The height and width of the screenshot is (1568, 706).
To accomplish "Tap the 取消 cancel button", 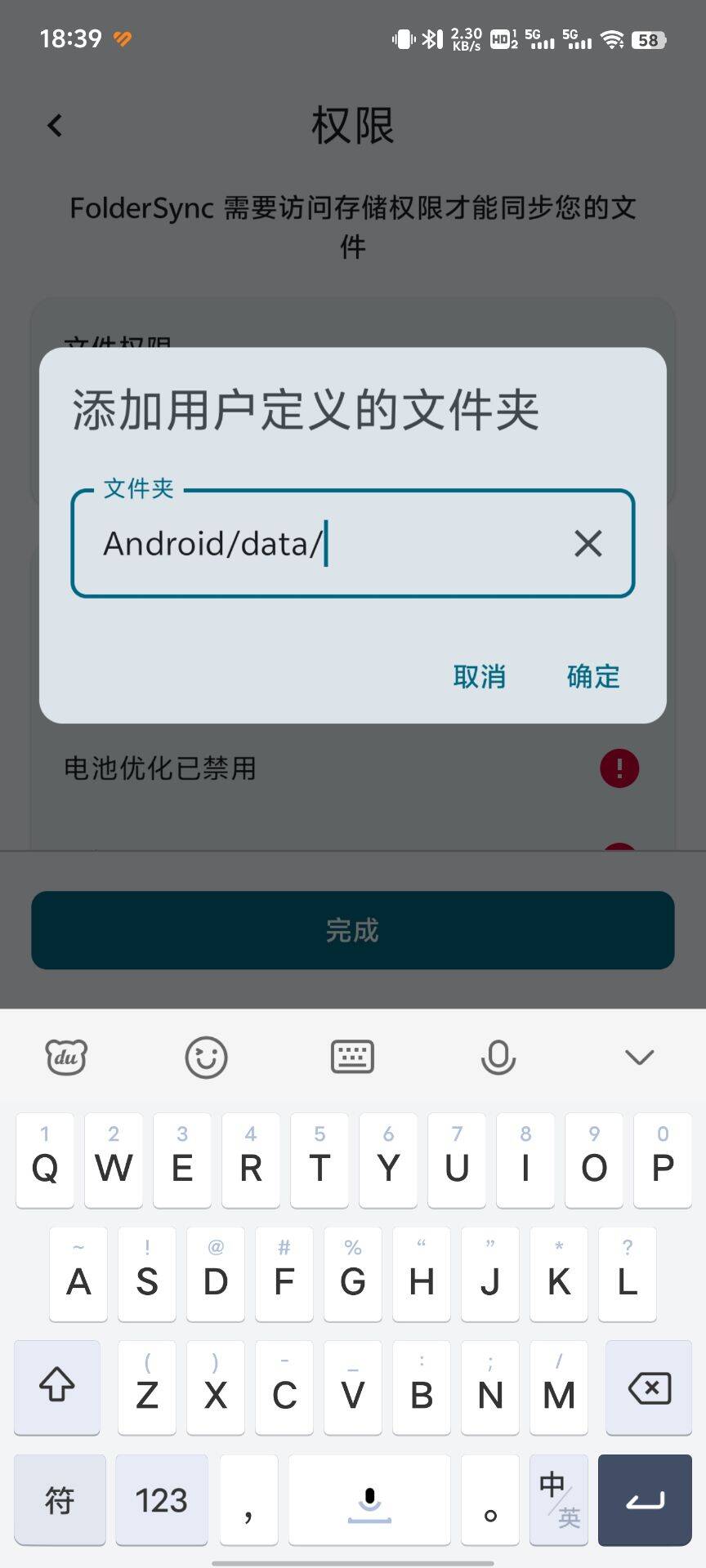I will pos(480,676).
